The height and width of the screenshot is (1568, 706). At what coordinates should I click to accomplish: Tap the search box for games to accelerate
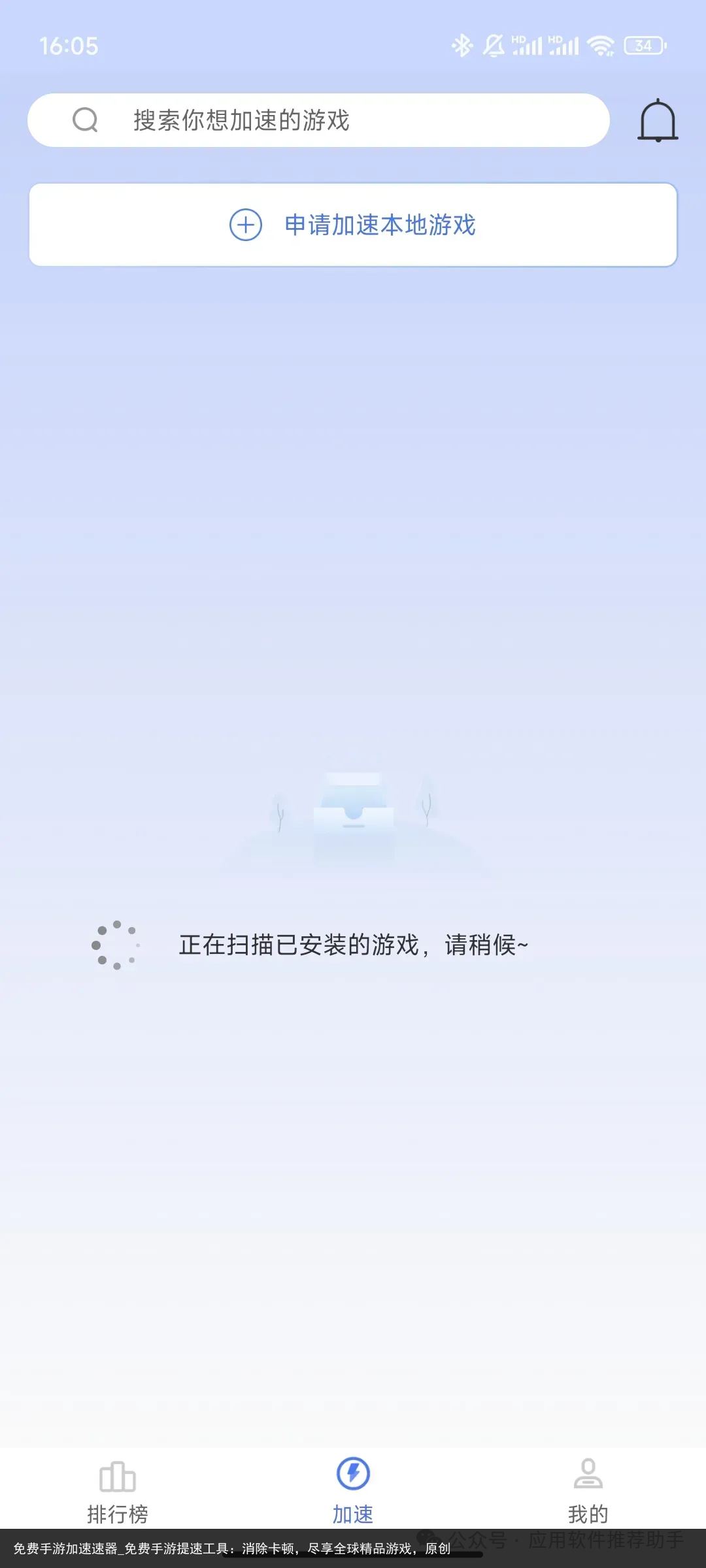click(x=318, y=120)
